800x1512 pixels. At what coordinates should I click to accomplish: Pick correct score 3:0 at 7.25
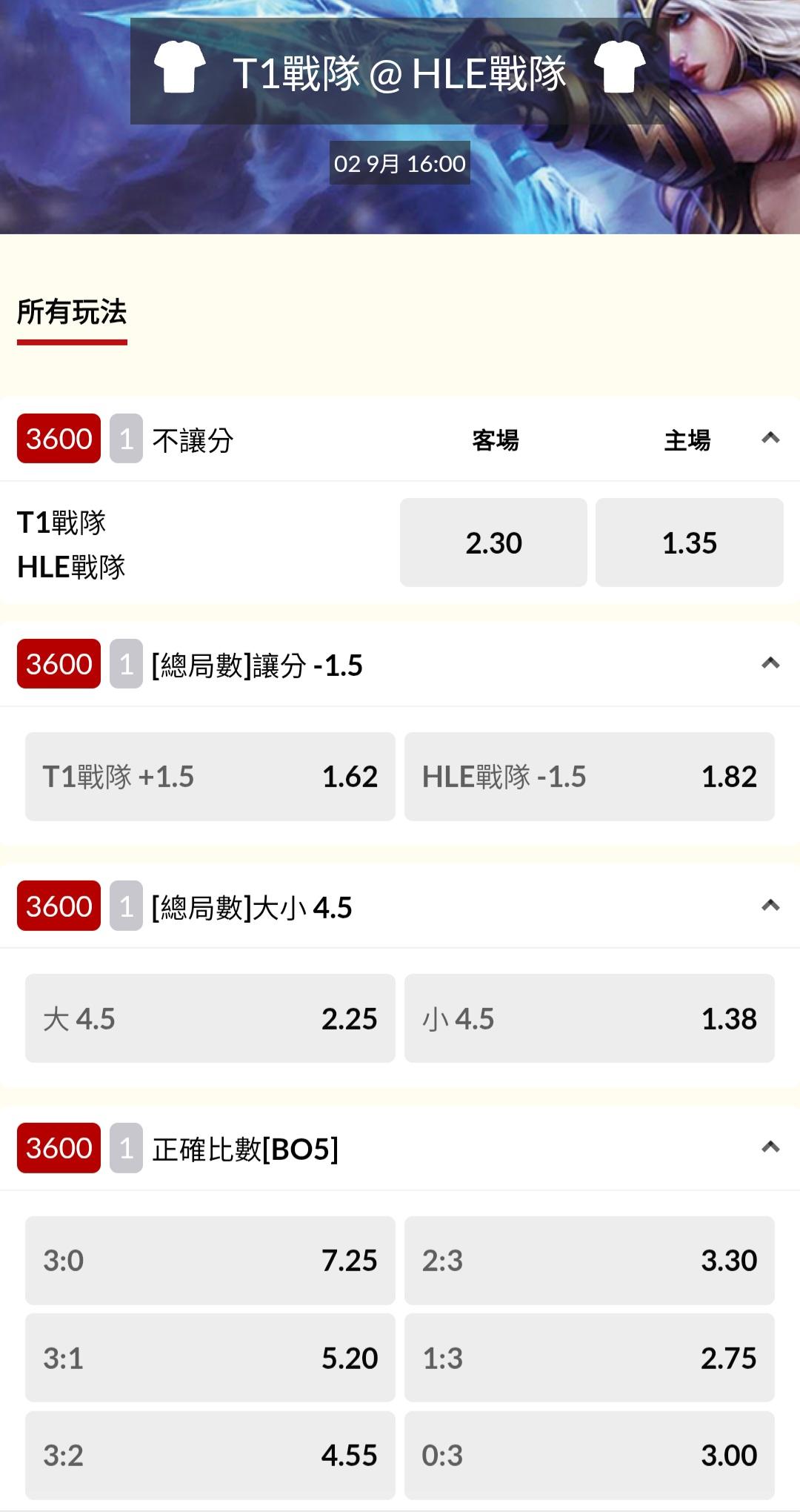(x=210, y=1260)
